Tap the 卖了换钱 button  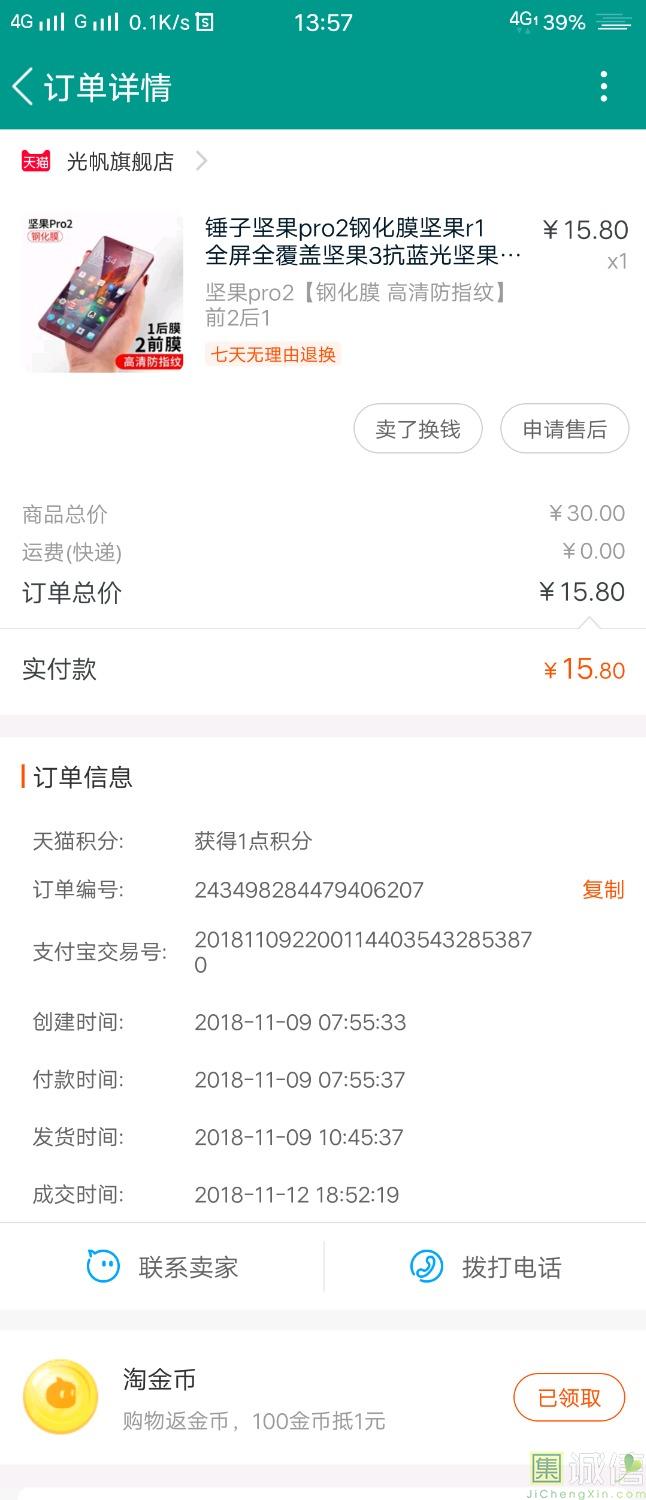[x=418, y=429]
